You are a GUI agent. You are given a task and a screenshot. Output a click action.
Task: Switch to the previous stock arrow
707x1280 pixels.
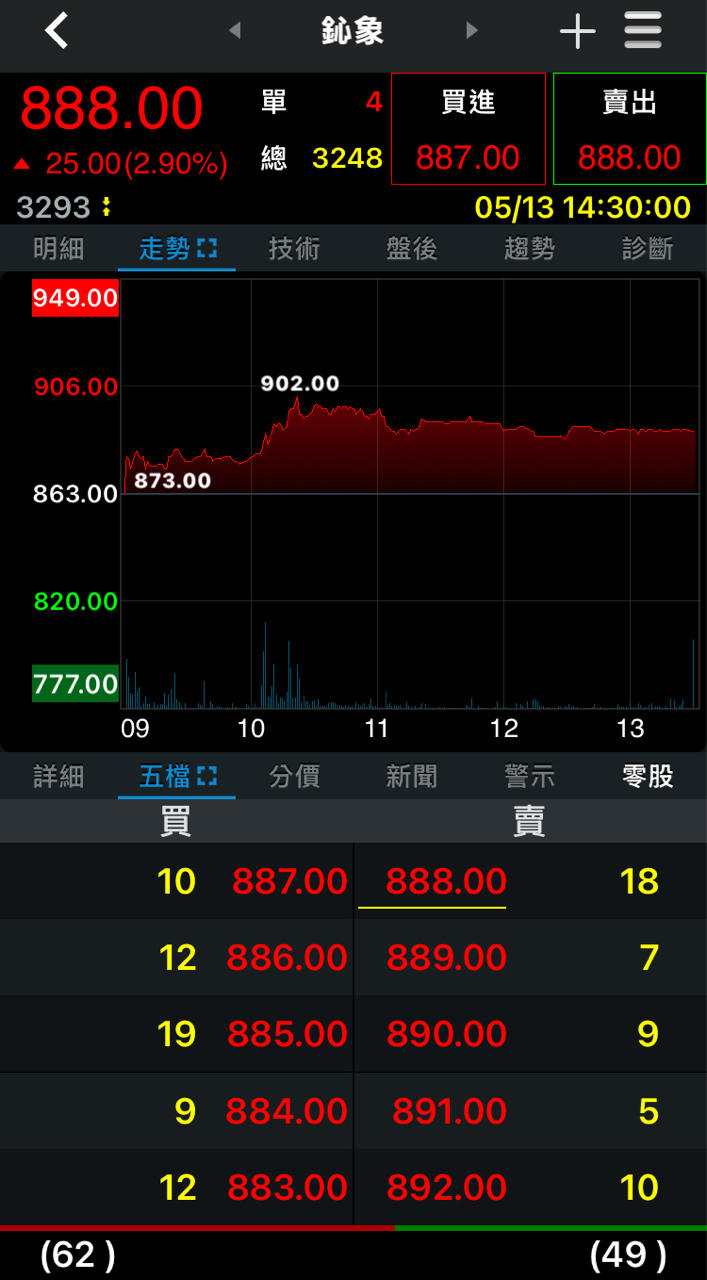tap(235, 31)
